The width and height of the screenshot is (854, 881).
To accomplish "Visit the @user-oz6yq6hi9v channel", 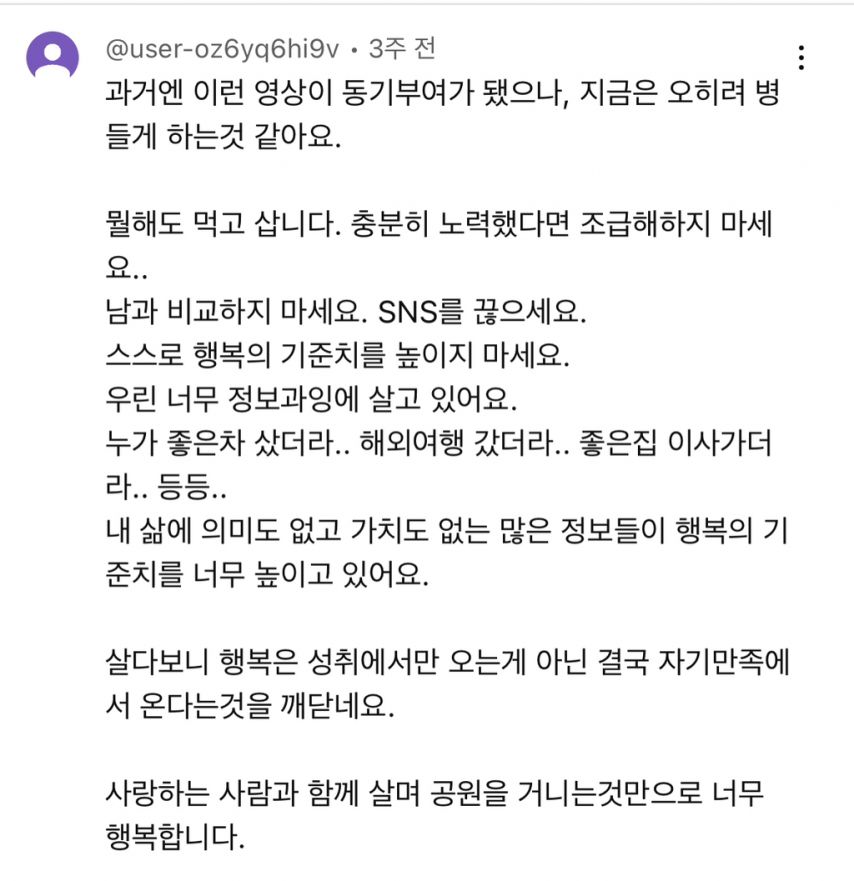I will (222, 48).
